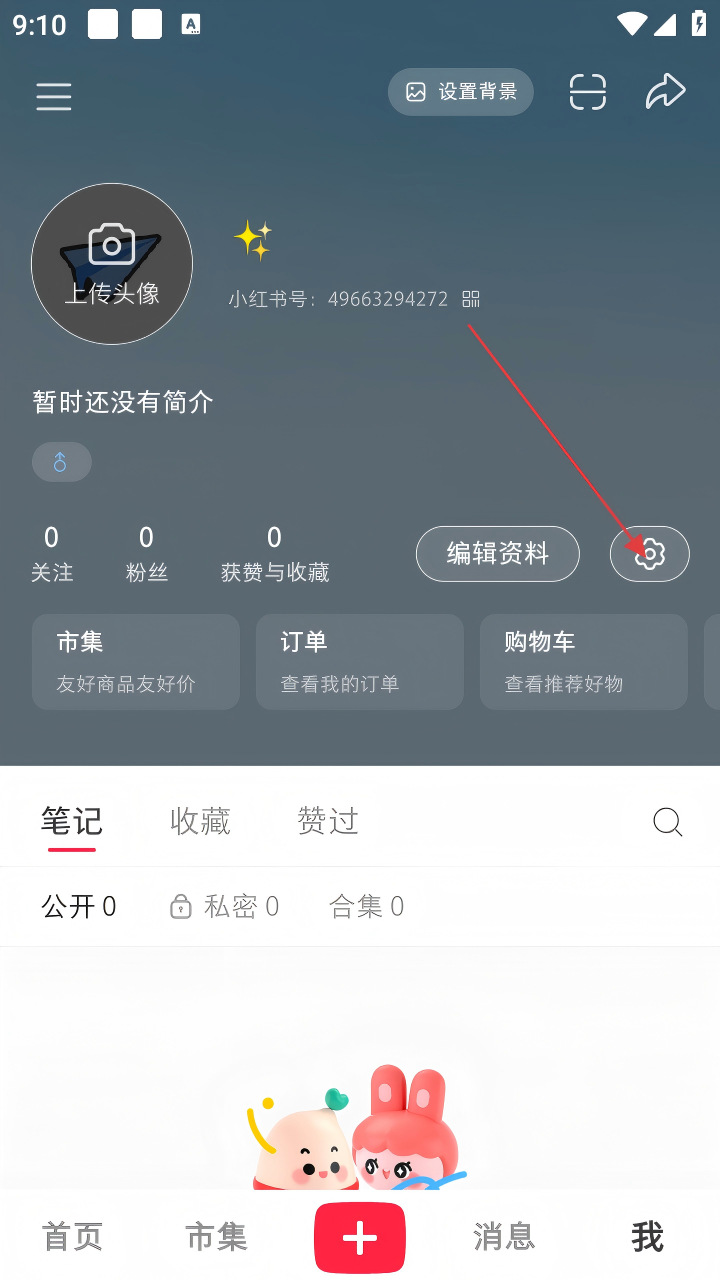Switch to the 收藏 tab
This screenshot has width=720, height=1280.
[x=200, y=821]
